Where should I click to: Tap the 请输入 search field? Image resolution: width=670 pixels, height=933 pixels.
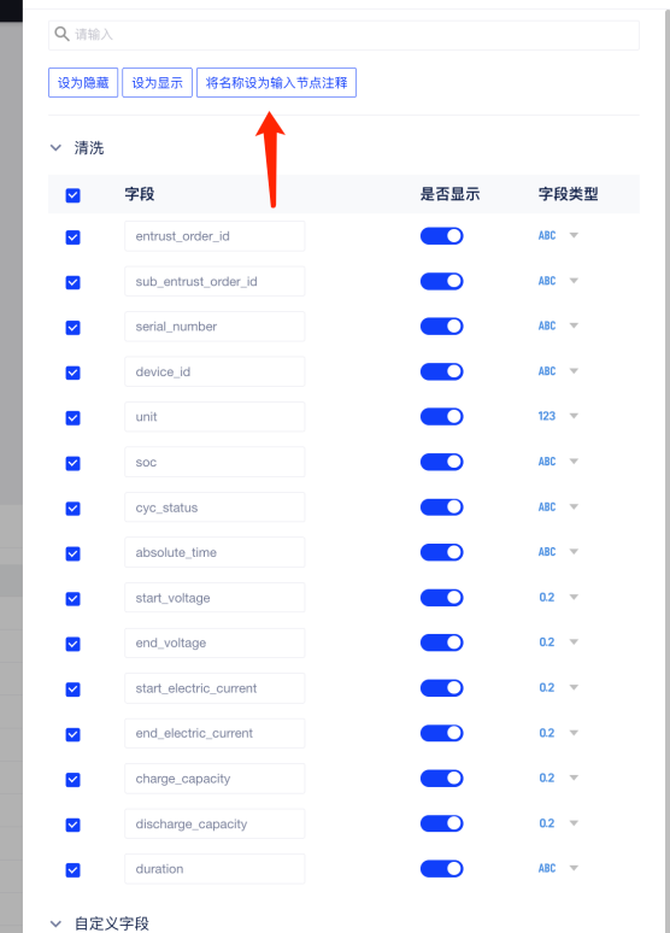(x=343, y=34)
